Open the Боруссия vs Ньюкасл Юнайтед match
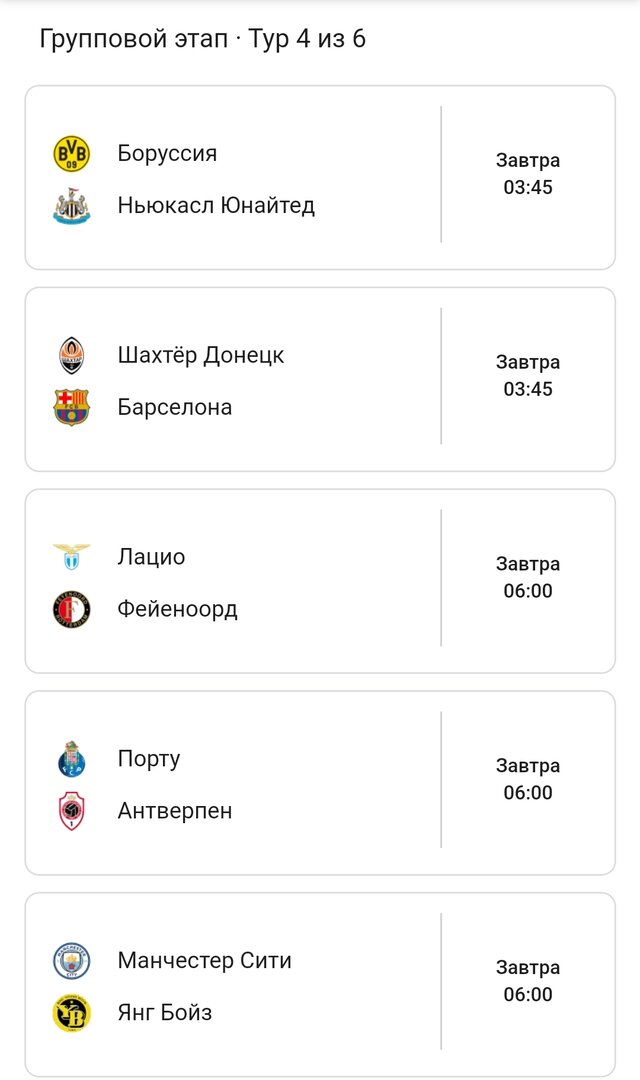The width and height of the screenshot is (640, 1080). pos(320,178)
